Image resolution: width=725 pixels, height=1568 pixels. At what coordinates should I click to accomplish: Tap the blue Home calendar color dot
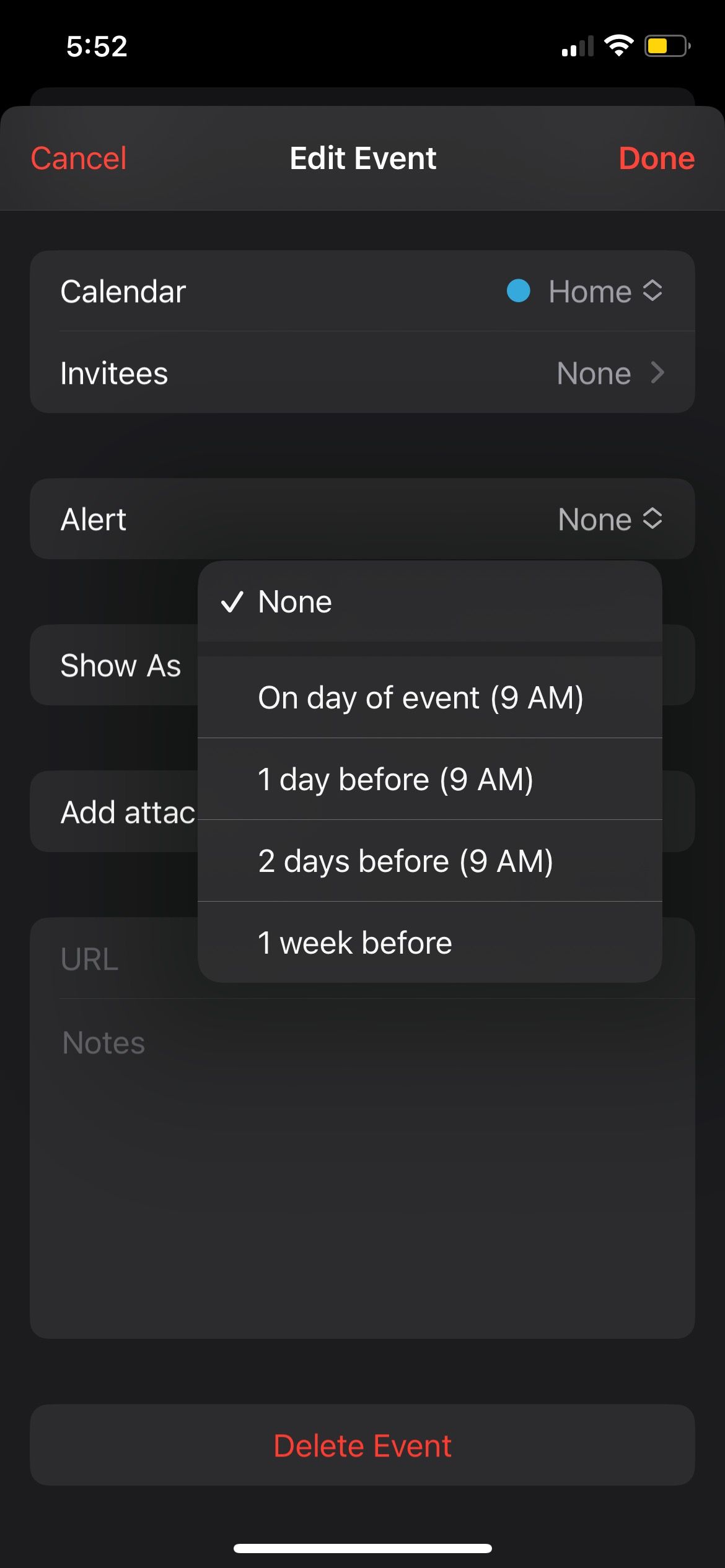coord(518,291)
